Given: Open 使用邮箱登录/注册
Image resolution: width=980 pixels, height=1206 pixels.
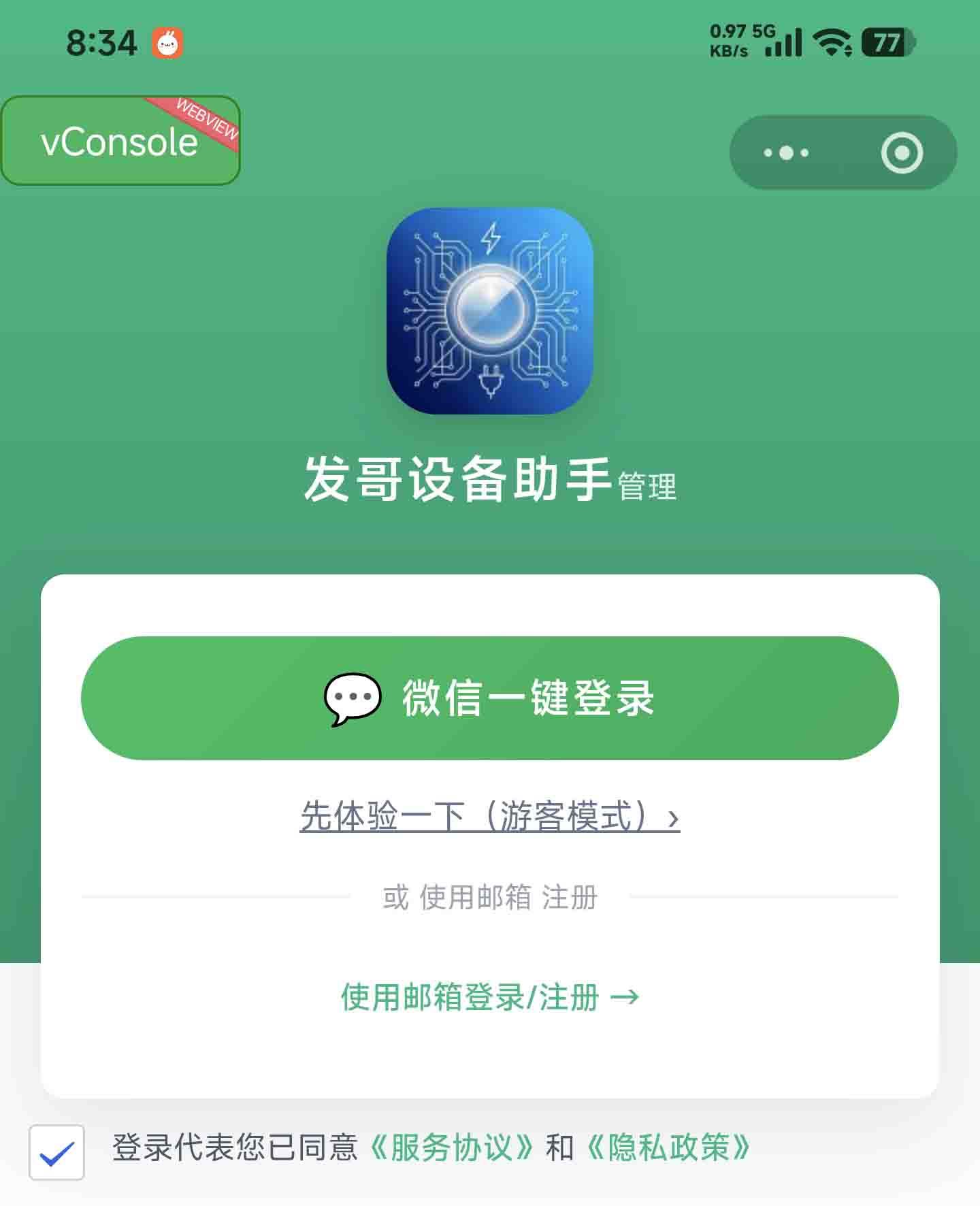Looking at the screenshot, I should coord(490,997).
